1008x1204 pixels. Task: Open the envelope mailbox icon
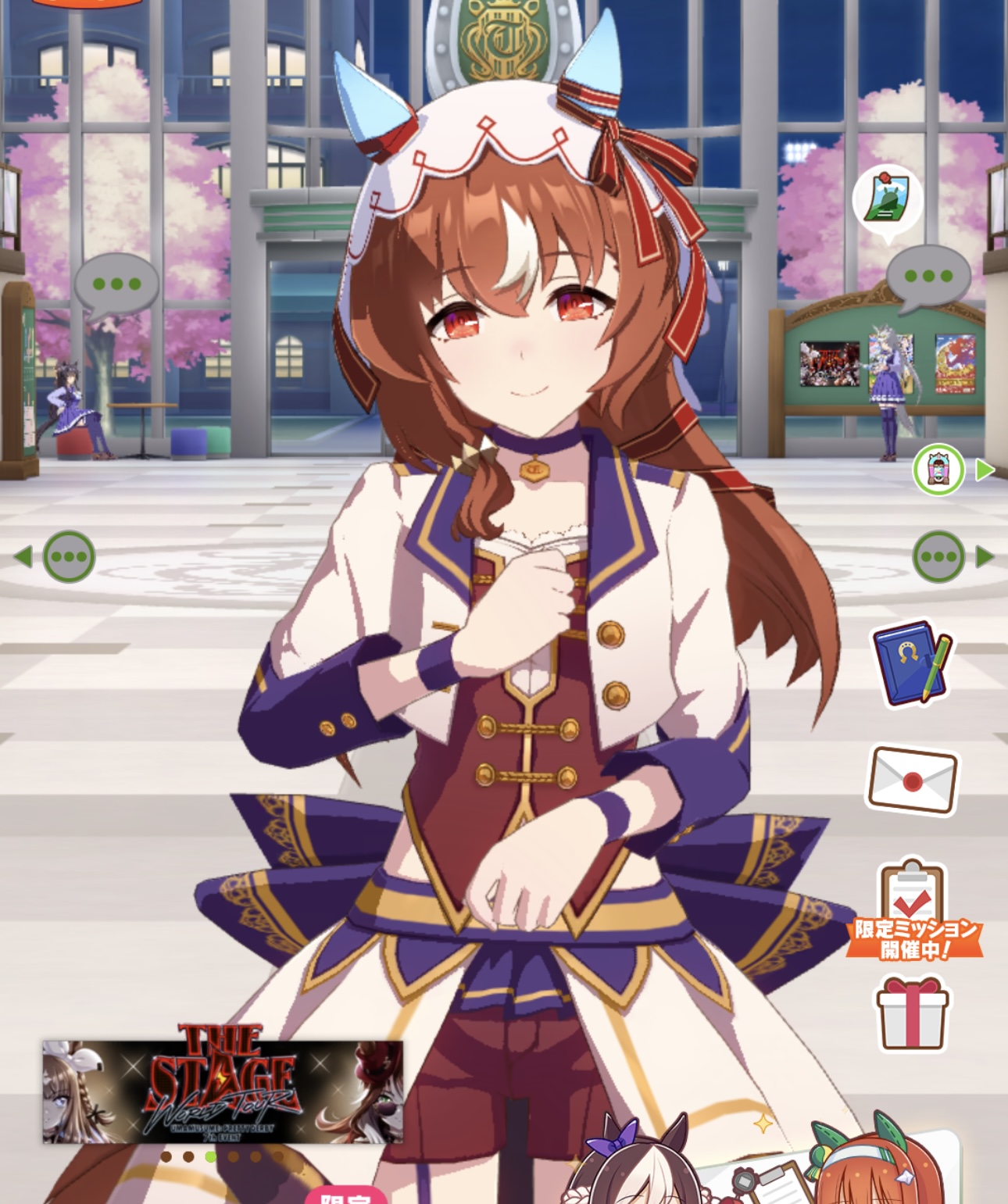click(x=913, y=781)
